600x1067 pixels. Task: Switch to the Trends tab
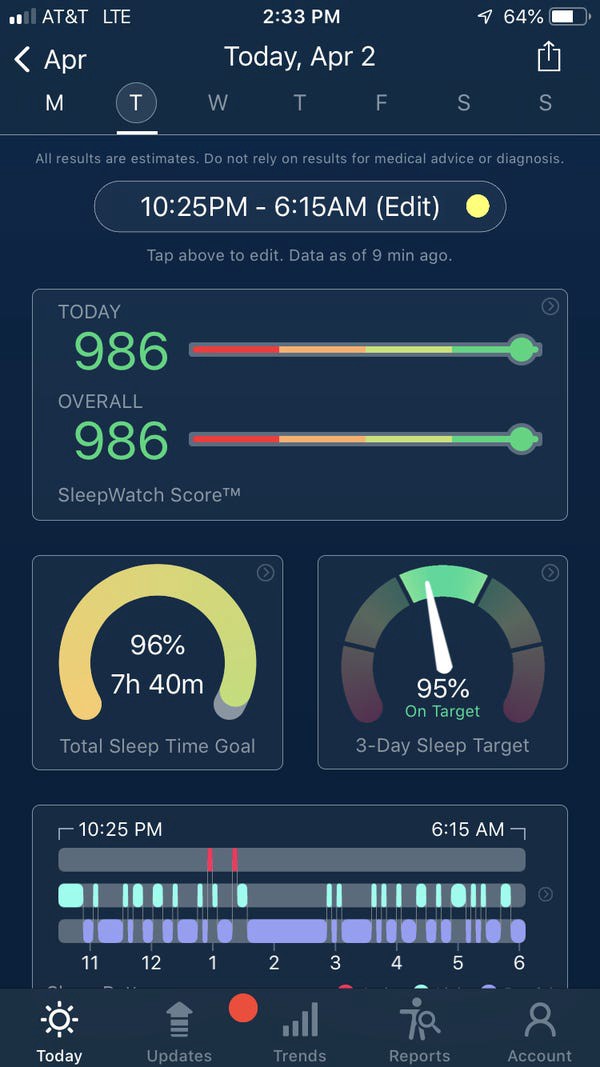pyautogui.click(x=299, y=1032)
